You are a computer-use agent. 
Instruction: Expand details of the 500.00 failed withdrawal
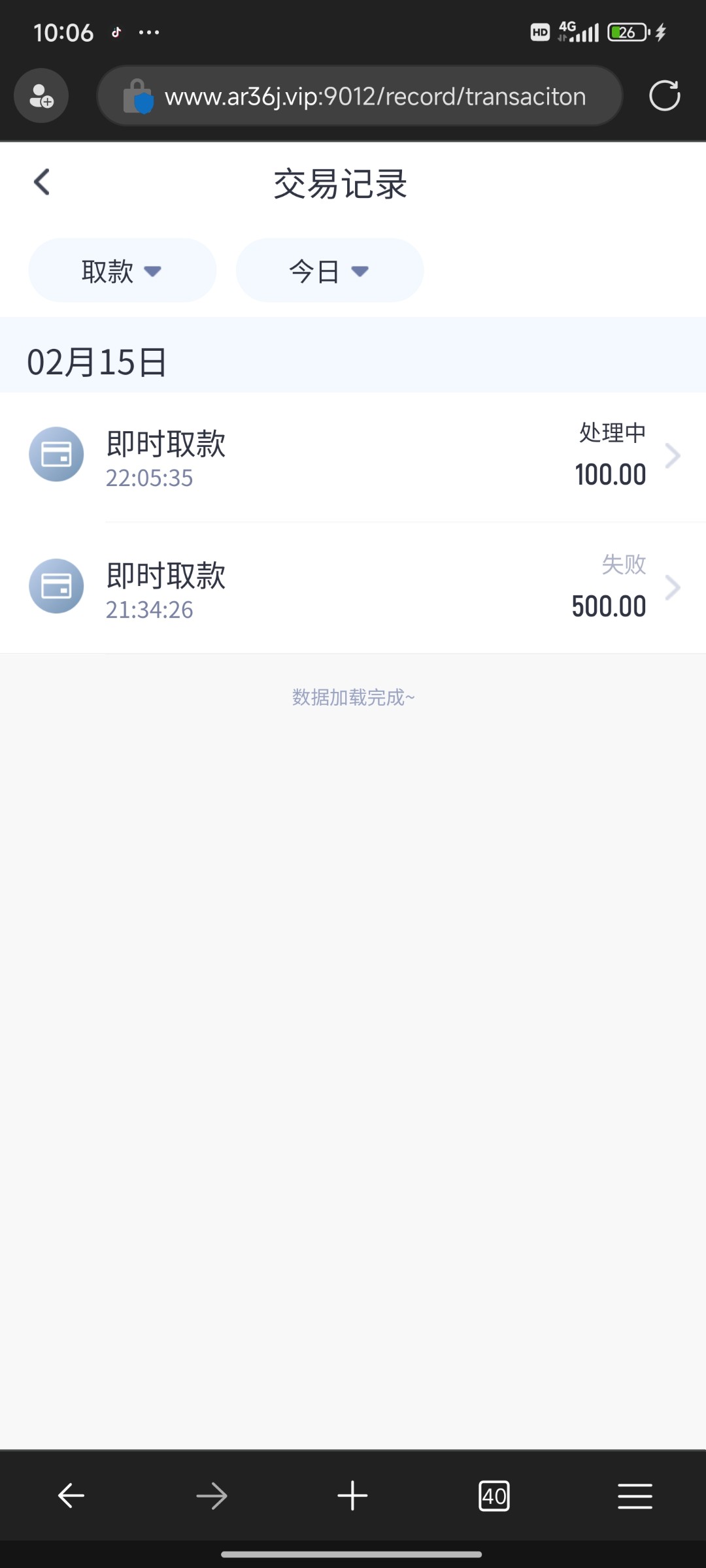[673, 587]
